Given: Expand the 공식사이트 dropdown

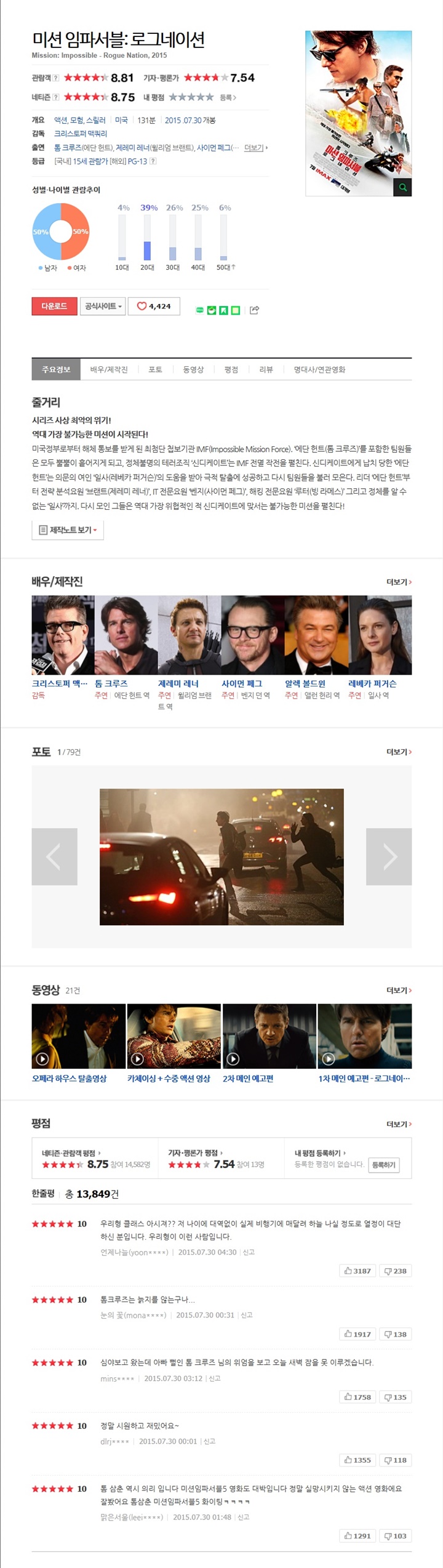Looking at the screenshot, I should click(x=103, y=306).
